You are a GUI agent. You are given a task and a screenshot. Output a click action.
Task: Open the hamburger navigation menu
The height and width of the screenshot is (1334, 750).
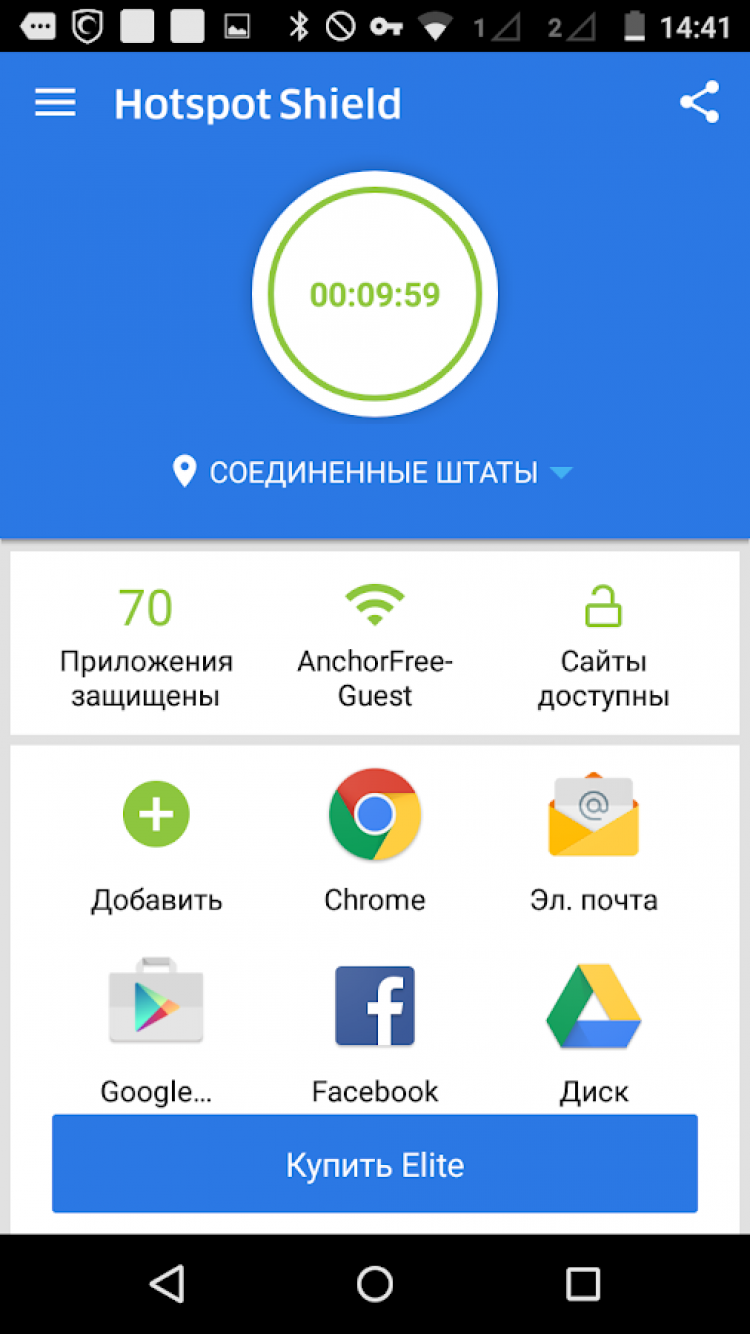[55, 103]
